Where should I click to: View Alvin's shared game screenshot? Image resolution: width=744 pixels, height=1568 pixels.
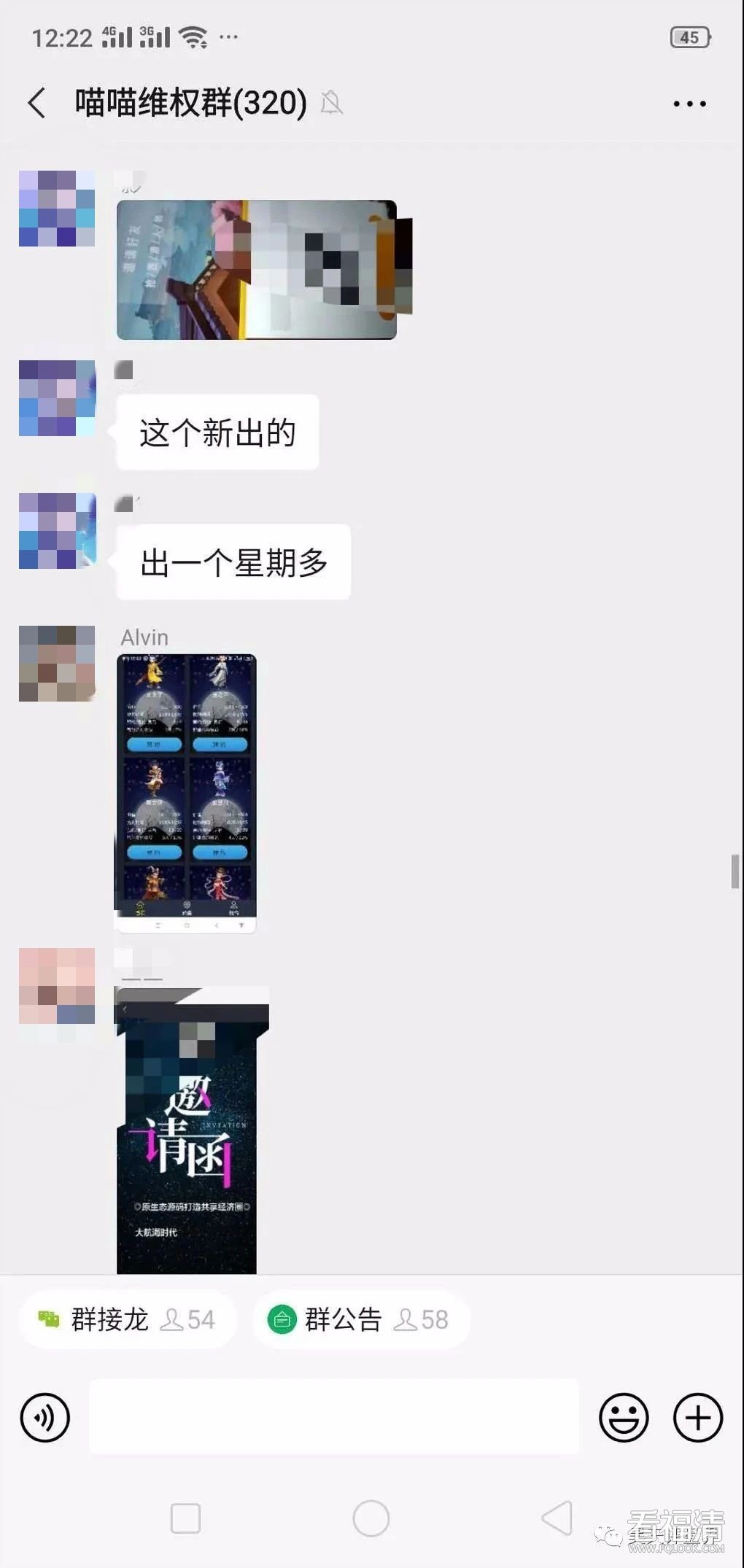click(x=187, y=792)
